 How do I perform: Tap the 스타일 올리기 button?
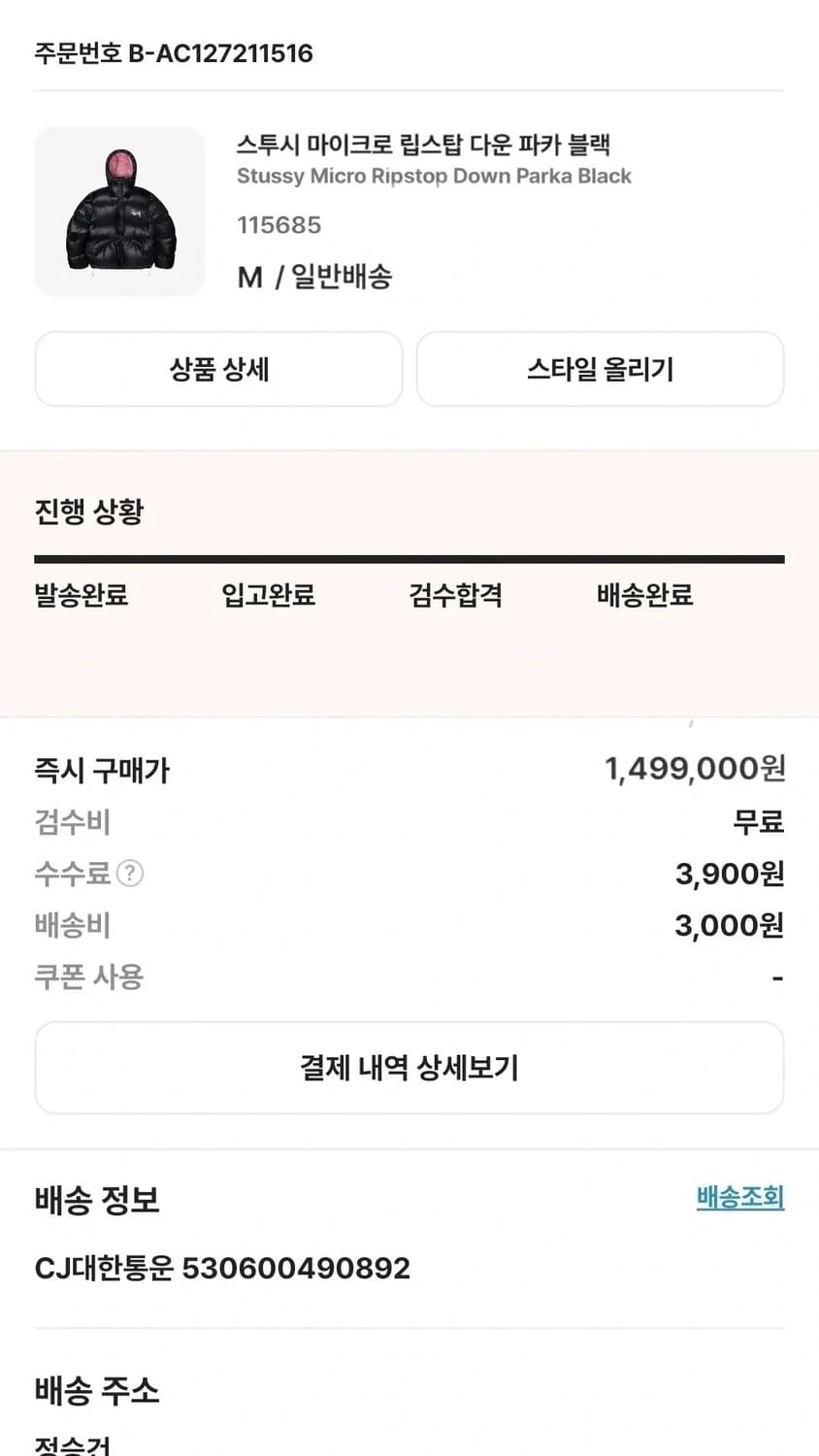tap(600, 369)
